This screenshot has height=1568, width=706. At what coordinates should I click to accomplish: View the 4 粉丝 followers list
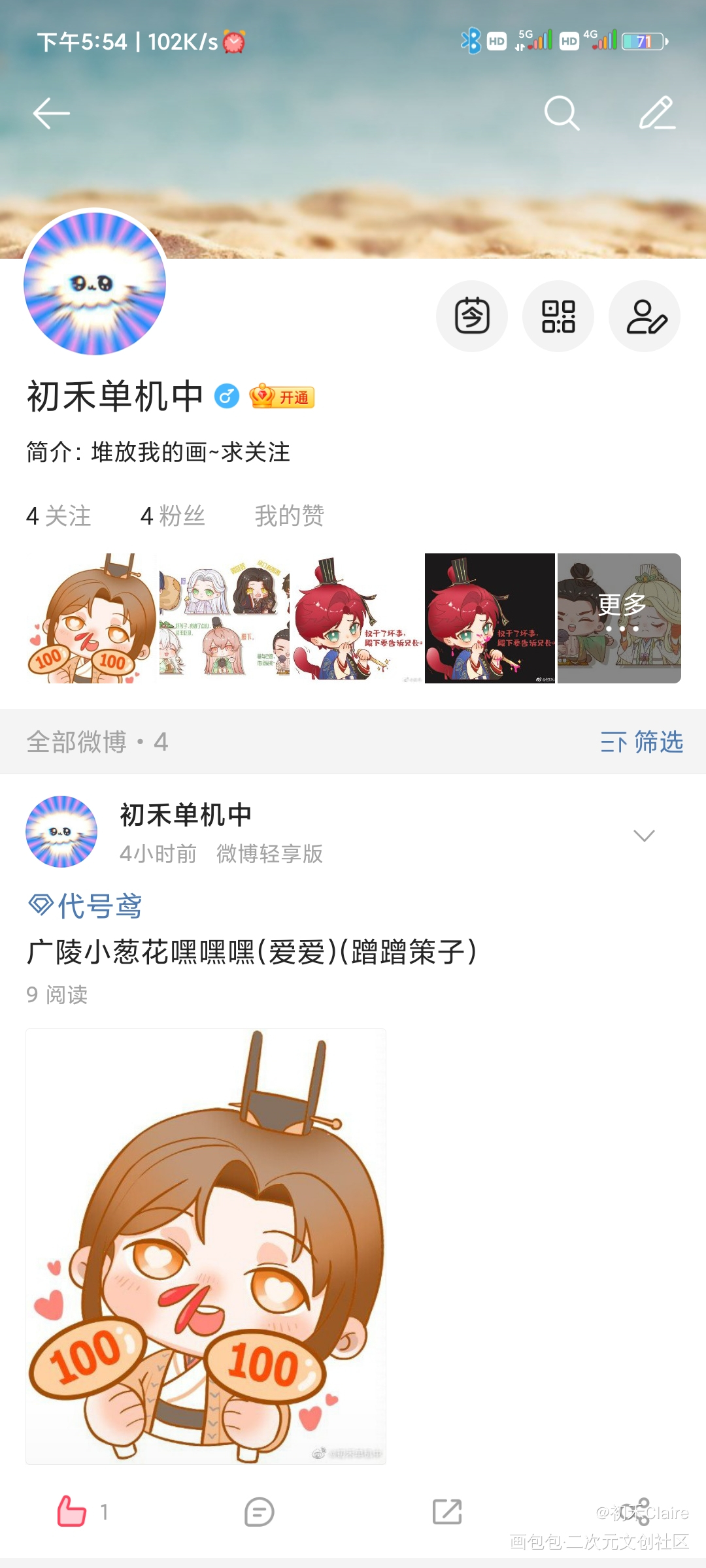pos(173,516)
